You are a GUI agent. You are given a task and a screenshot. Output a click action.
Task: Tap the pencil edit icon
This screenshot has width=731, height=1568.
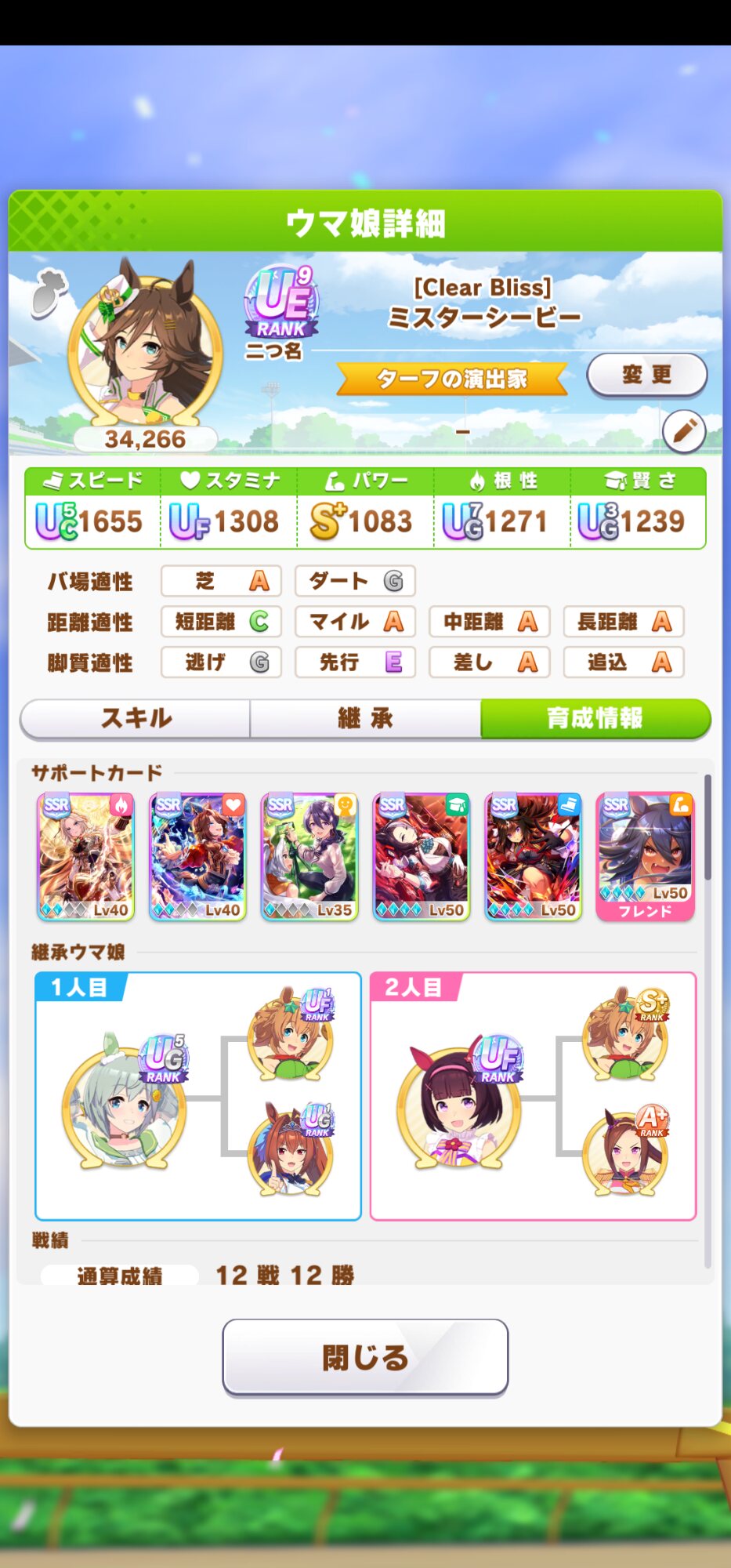(684, 431)
